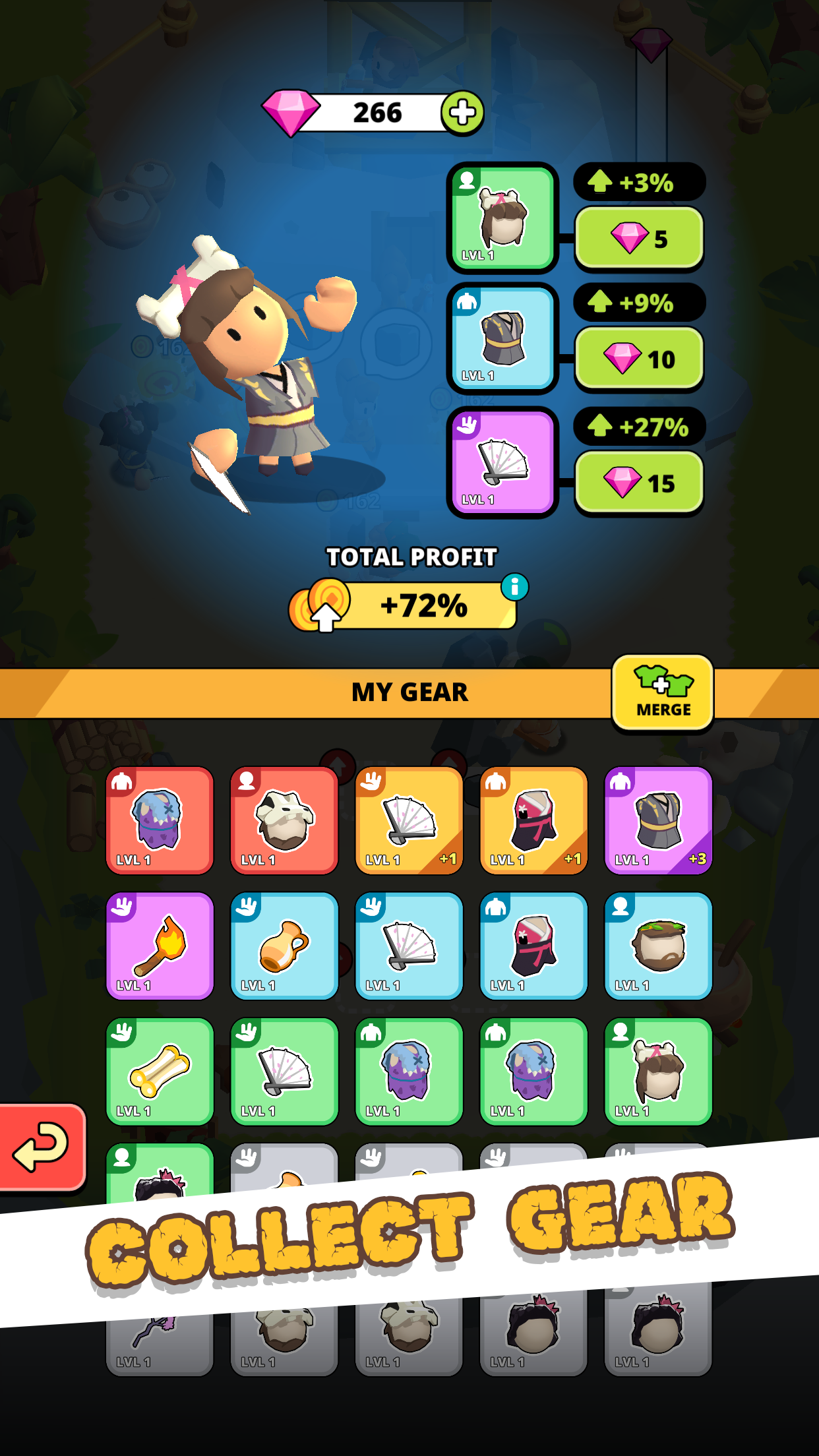The height and width of the screenshot is (1456, 819).
Task: Choose the purple torch weapon gear
Action: (x=160, y=946)
